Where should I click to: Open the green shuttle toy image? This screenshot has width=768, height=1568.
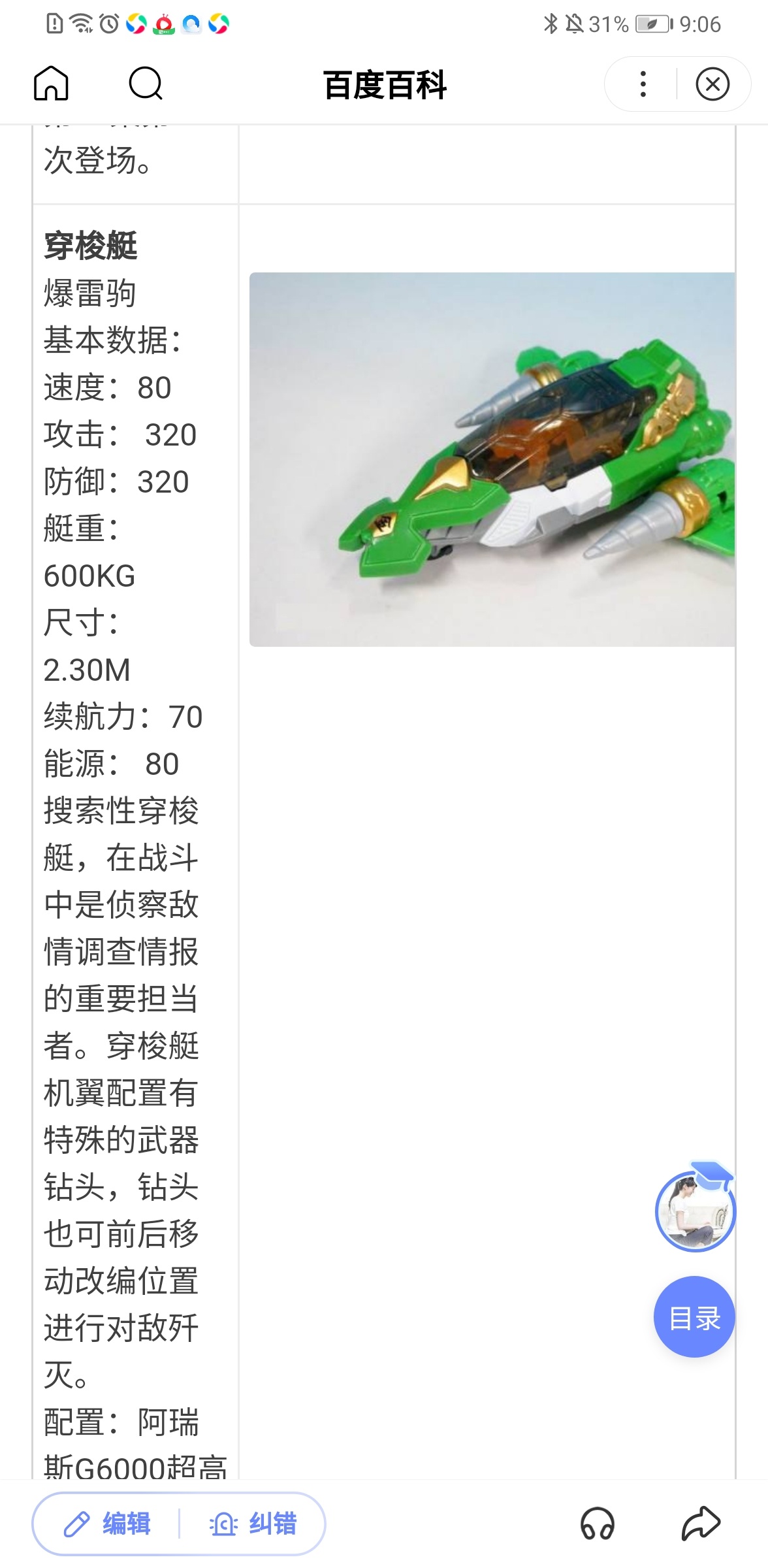coord(492,459)
